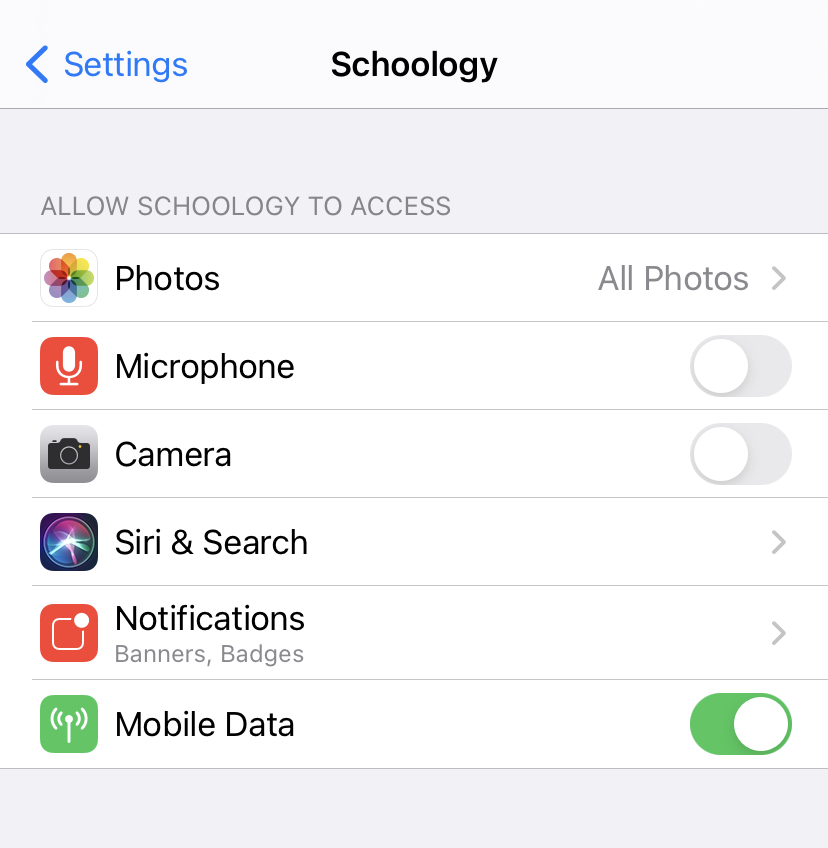Disable Mobile Data for Schoology
The image size is (828, 848).
point(740,724)
